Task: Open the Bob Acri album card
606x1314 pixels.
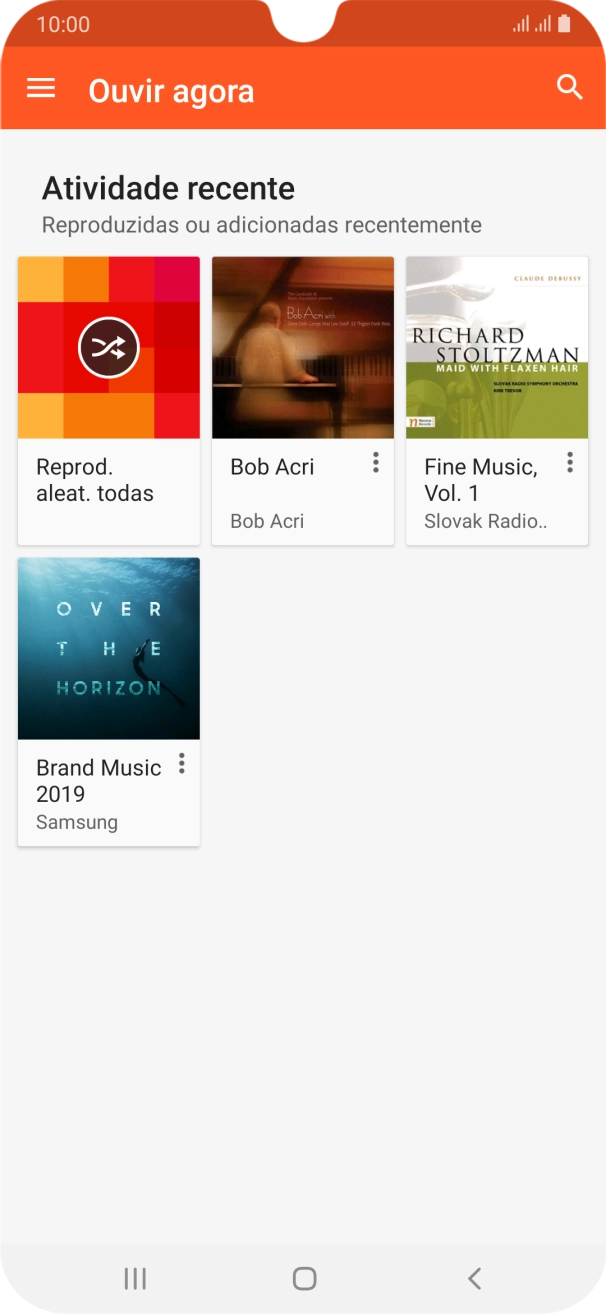Action: click(302, 348)
